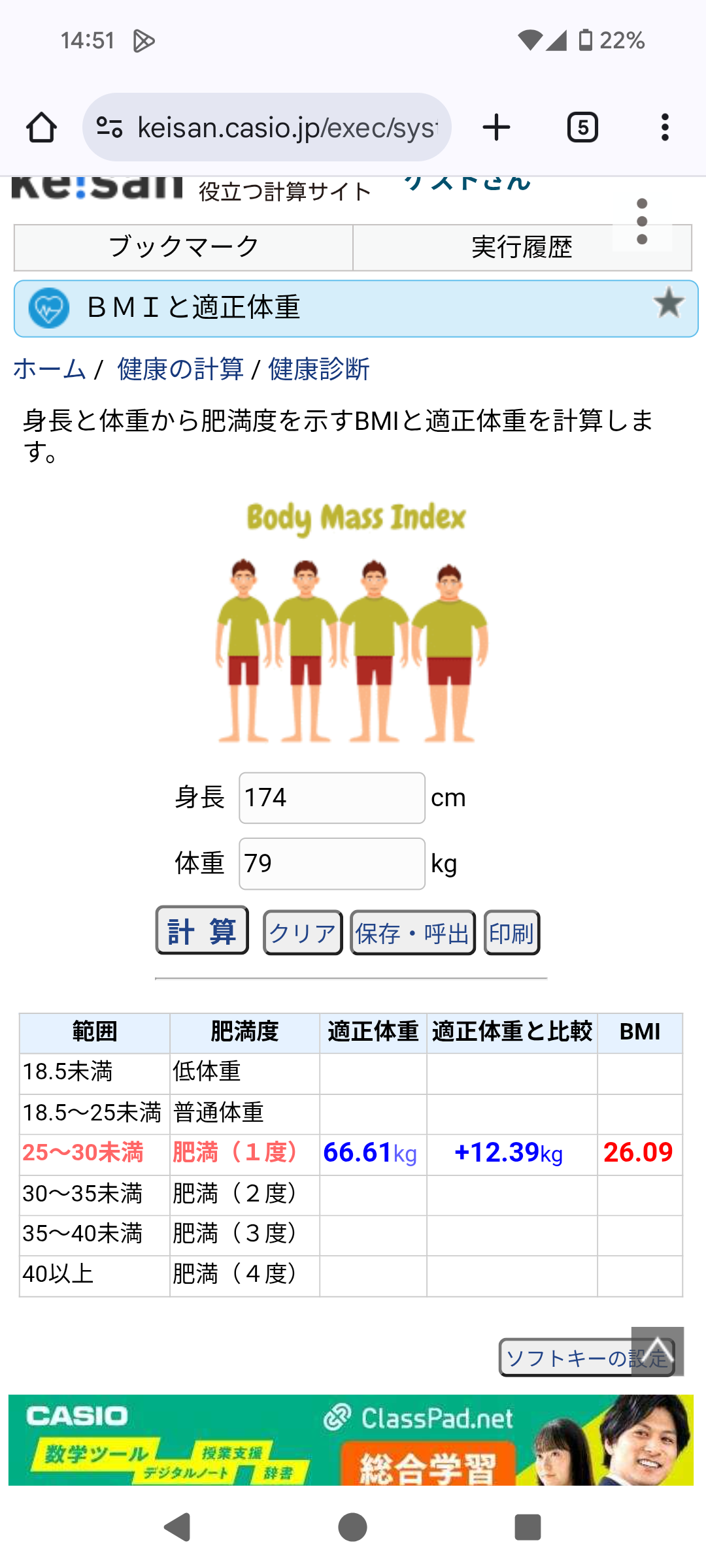Tap the system back button
706x1568 pixels.
click(177, 1527)
